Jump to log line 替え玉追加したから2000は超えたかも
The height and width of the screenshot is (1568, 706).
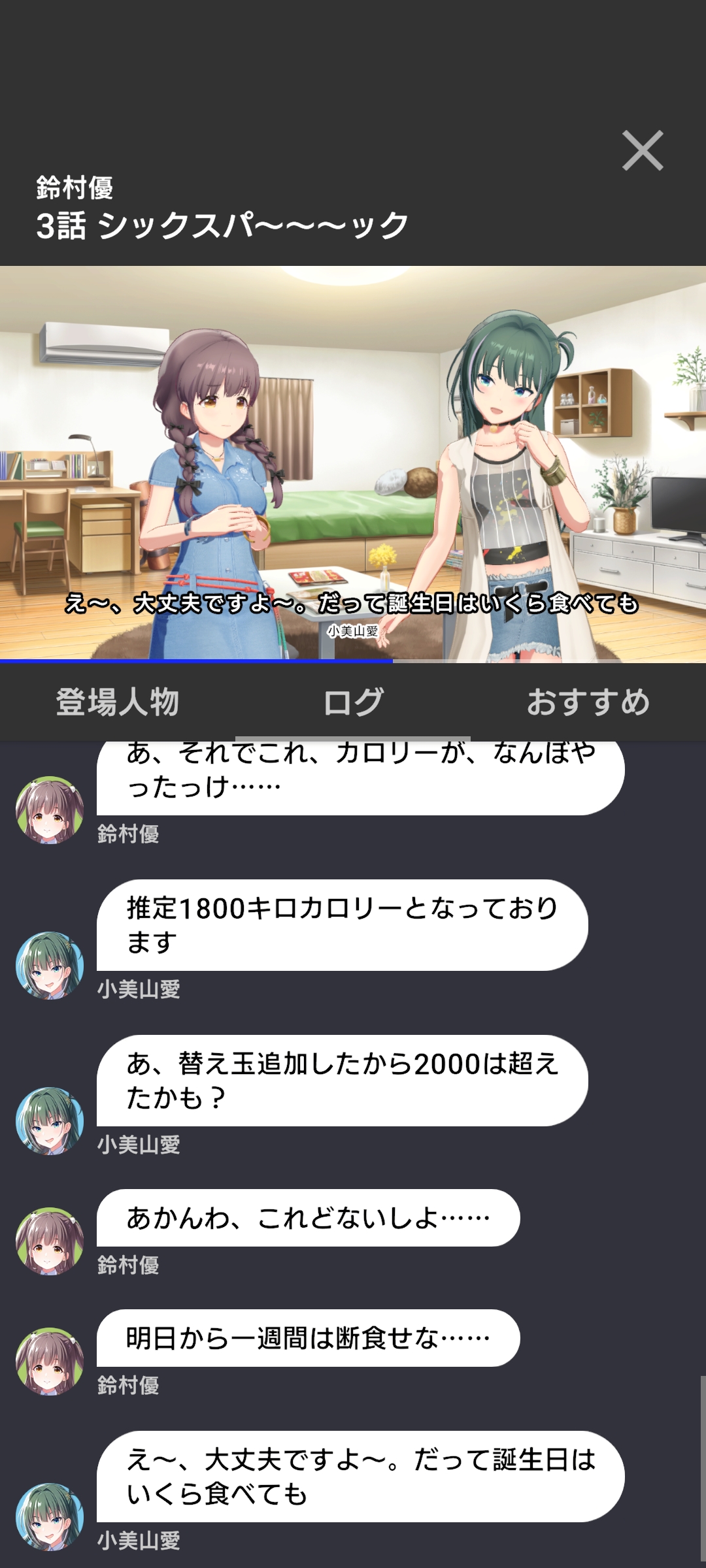[342, 1080]
